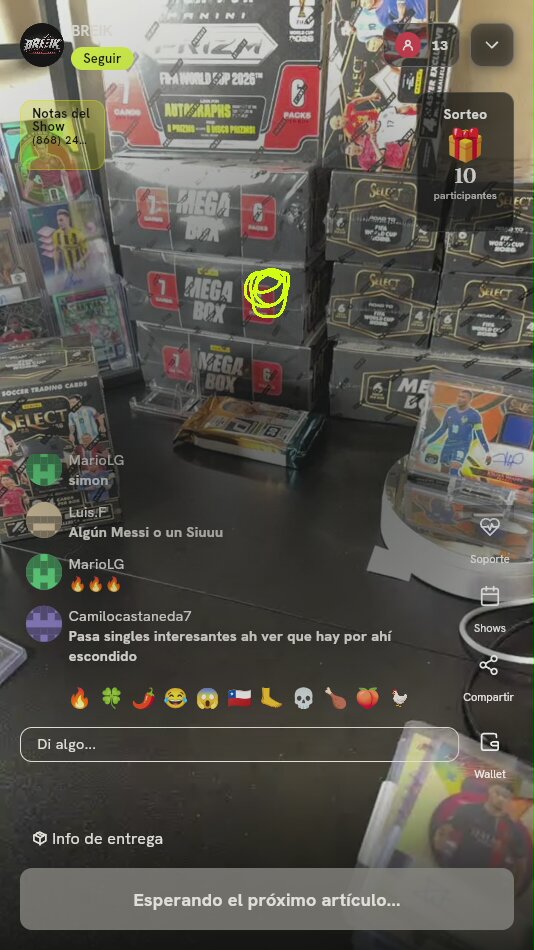Open Camilocastaneda7's profile from chat
Screen dimensions: 534x950
[x=44, y=623]
